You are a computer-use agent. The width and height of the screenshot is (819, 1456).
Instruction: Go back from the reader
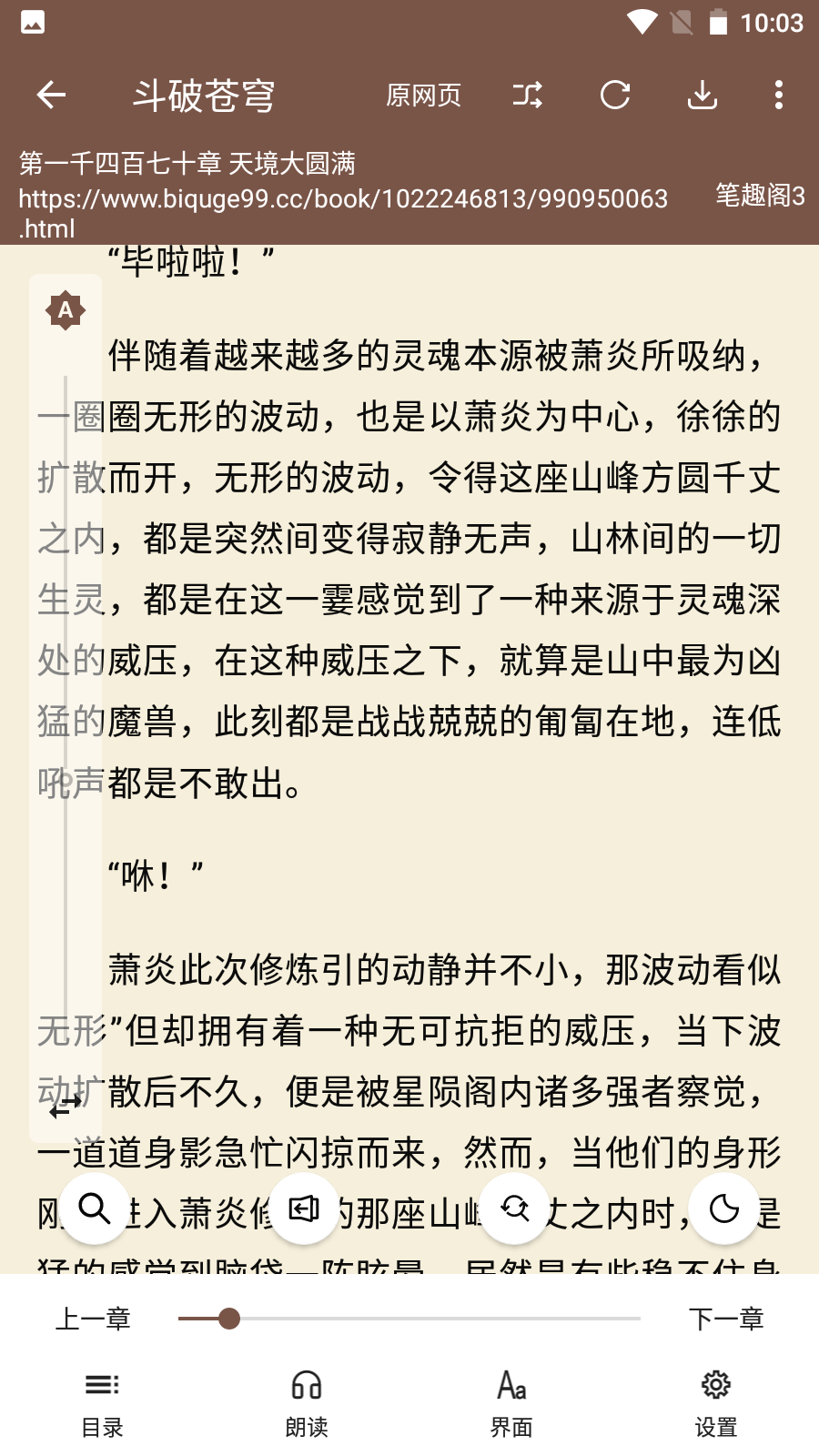click(x=52, y=95)
